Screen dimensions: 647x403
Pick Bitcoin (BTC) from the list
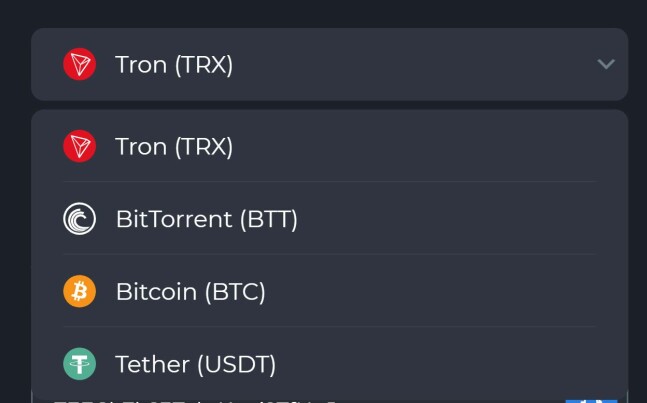tap(190, 292)
